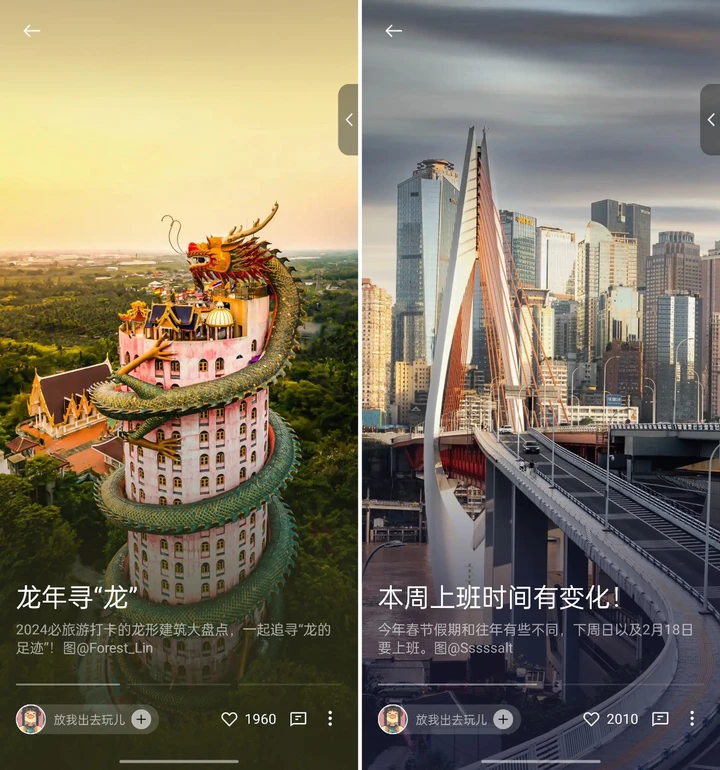Go back from the 本周上班时间有变化 story
Image resolution: width=720 pixels, height=770 pixels.
tap(394, 31)
